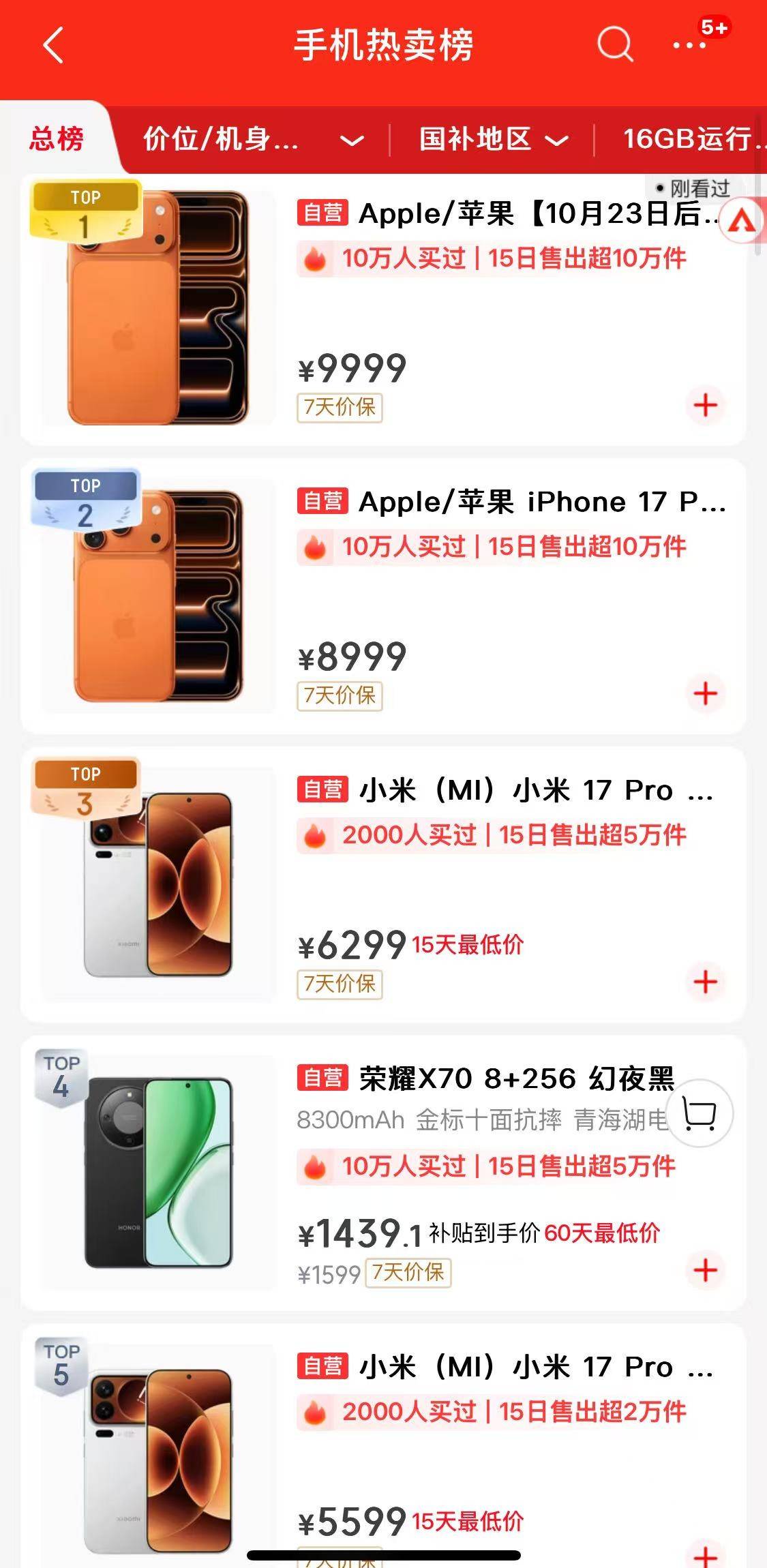This screenshot has height=1568, width=767.
Task: Go back with the top-left arrow
Action: pyautogui.click(x=53, y=46)
